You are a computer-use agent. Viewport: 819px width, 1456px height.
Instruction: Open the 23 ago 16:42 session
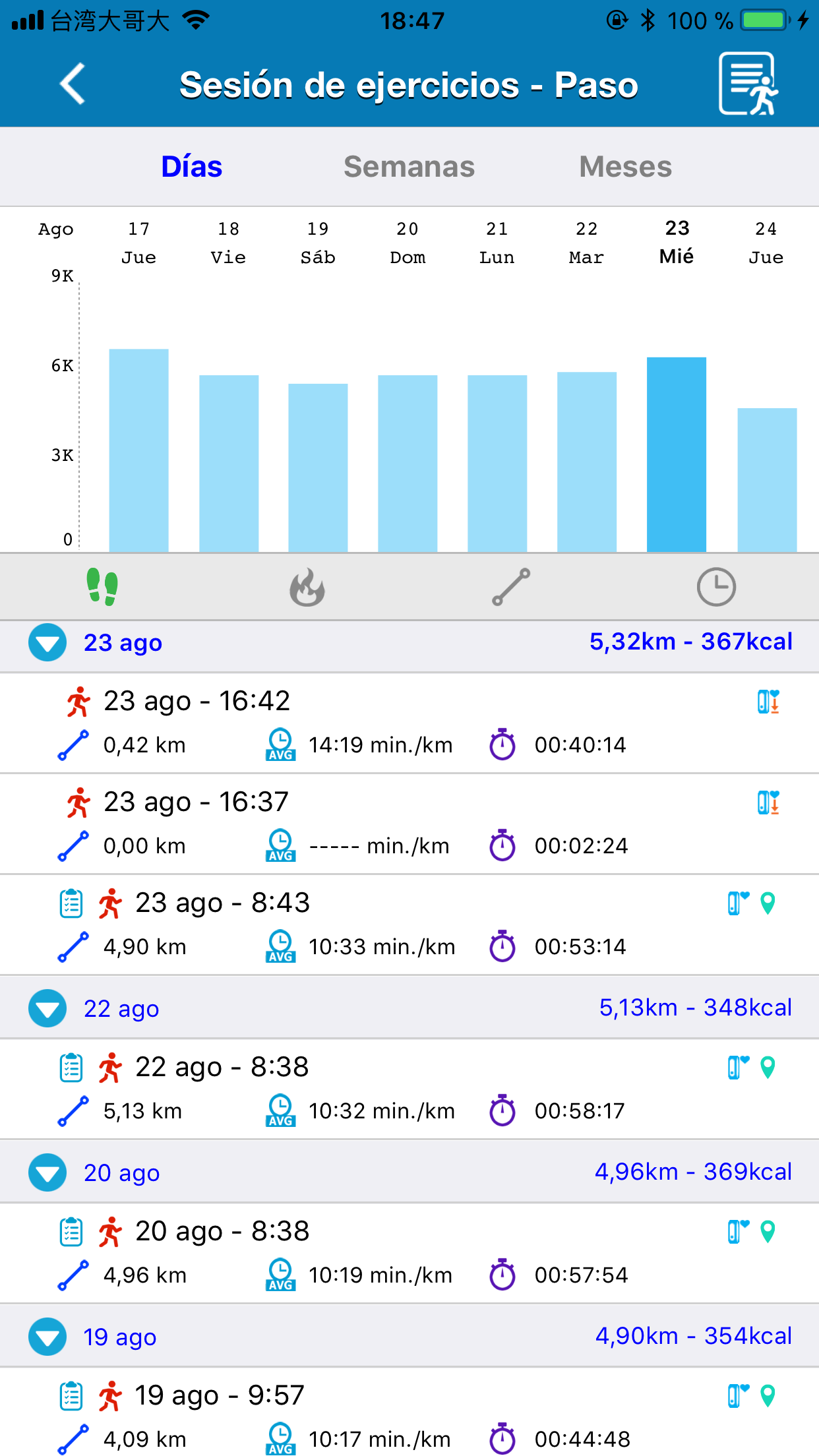pyautogui.click(x=409, y=723)
